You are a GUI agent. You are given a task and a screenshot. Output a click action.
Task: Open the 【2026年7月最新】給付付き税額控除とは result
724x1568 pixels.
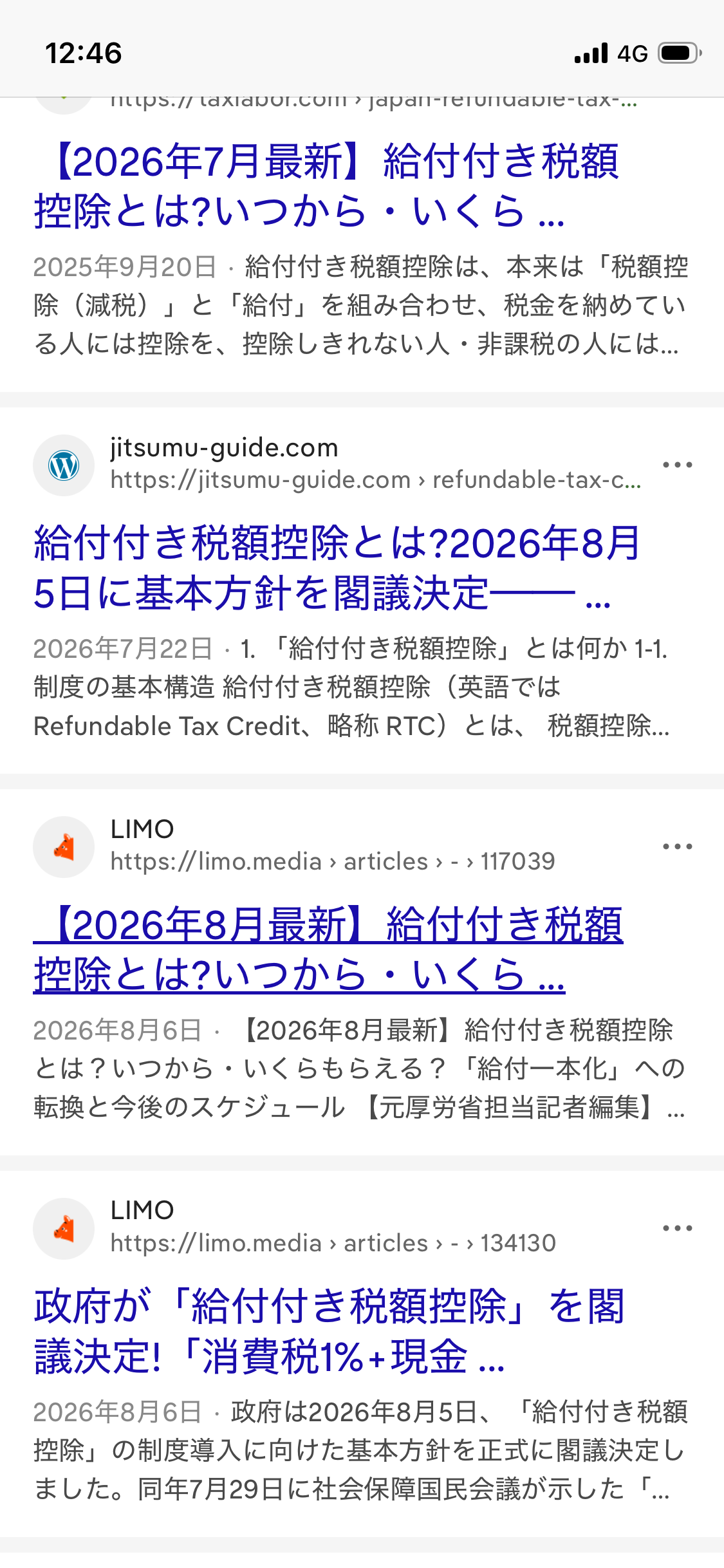(327, 186)
